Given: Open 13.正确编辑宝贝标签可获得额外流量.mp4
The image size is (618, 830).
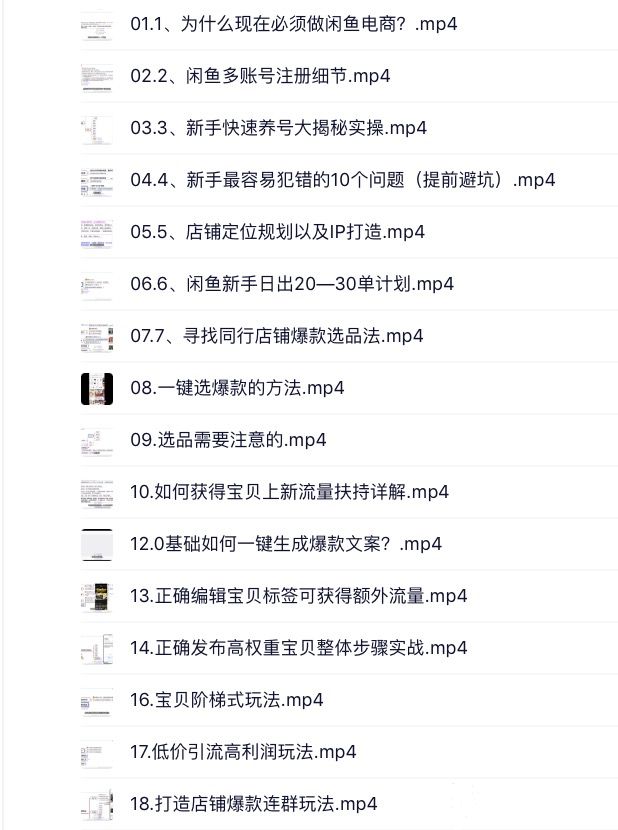Looking at the screenshot, I should tap(298, 596).
